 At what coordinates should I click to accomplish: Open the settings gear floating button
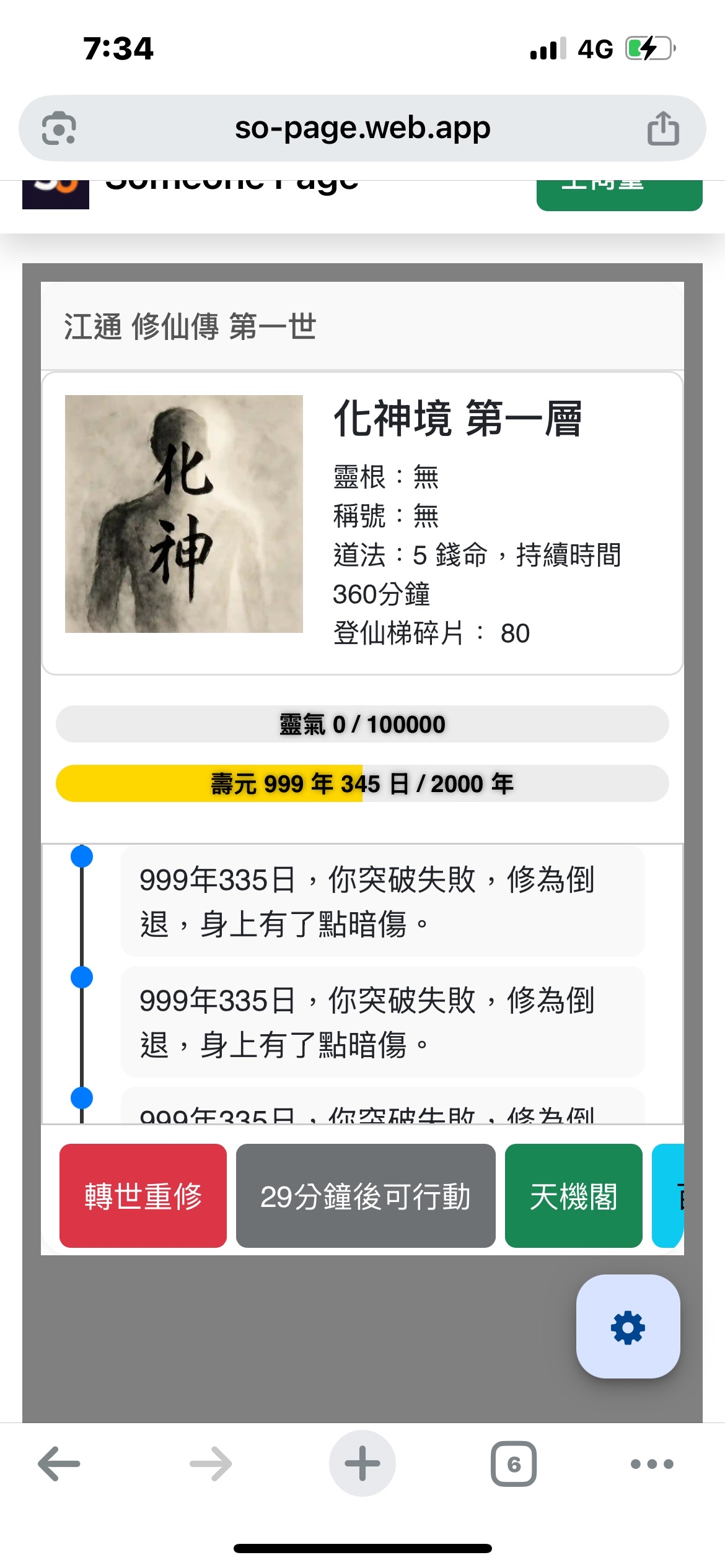pos(628,1327)
